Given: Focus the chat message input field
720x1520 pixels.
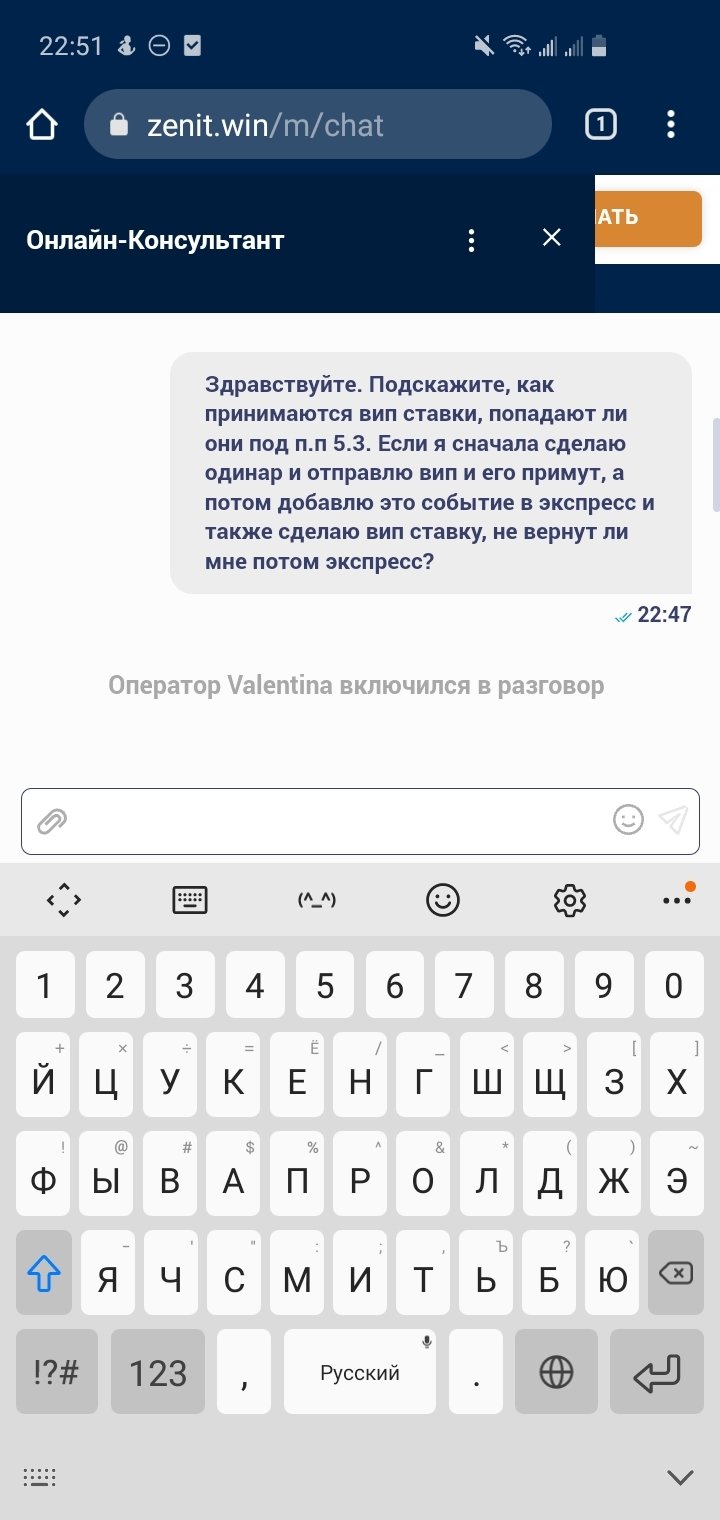Looking at the screenshot, I should click(x=330, y=822).
